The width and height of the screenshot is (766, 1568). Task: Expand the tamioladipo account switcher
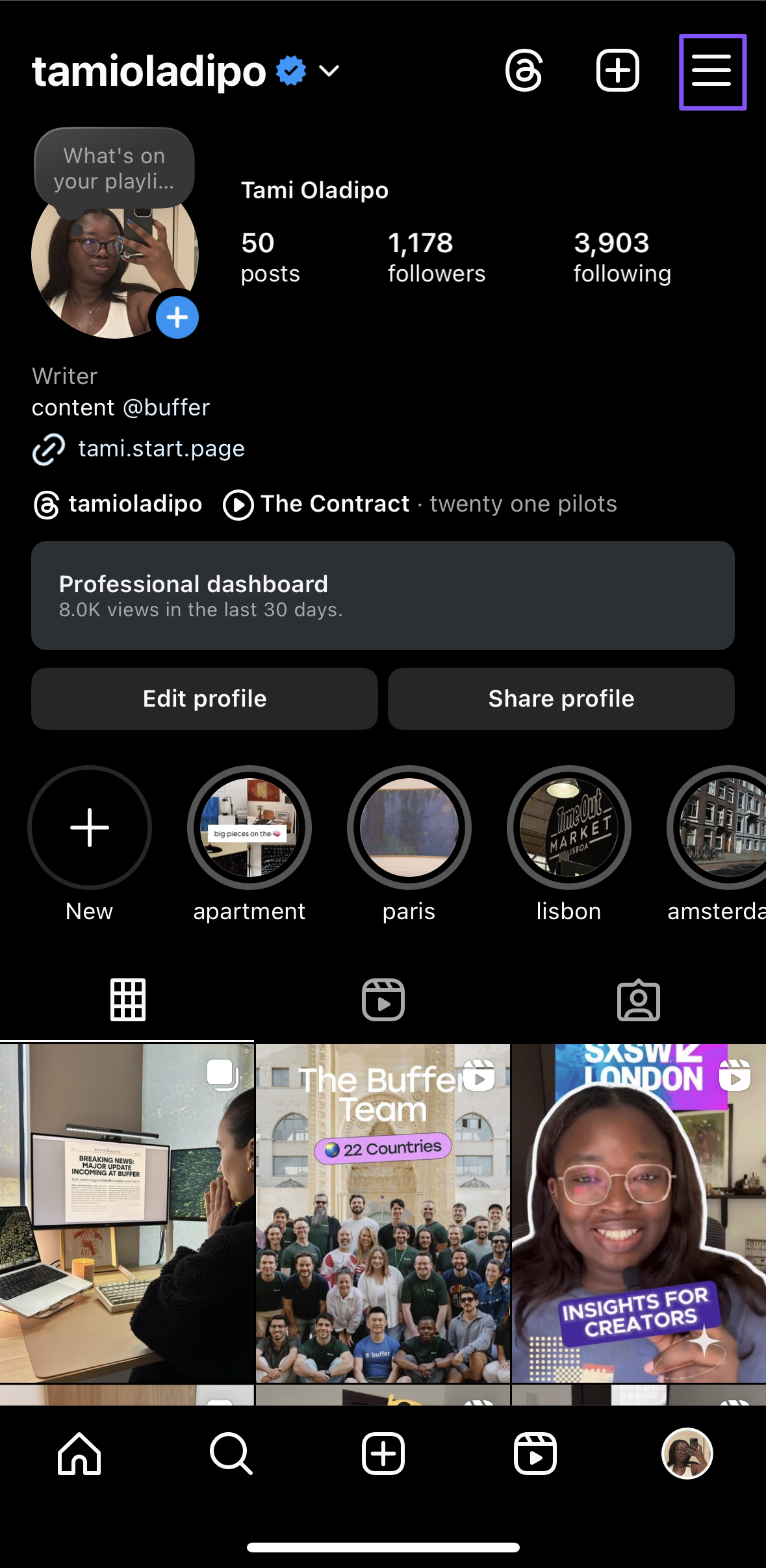coord(329,70)
